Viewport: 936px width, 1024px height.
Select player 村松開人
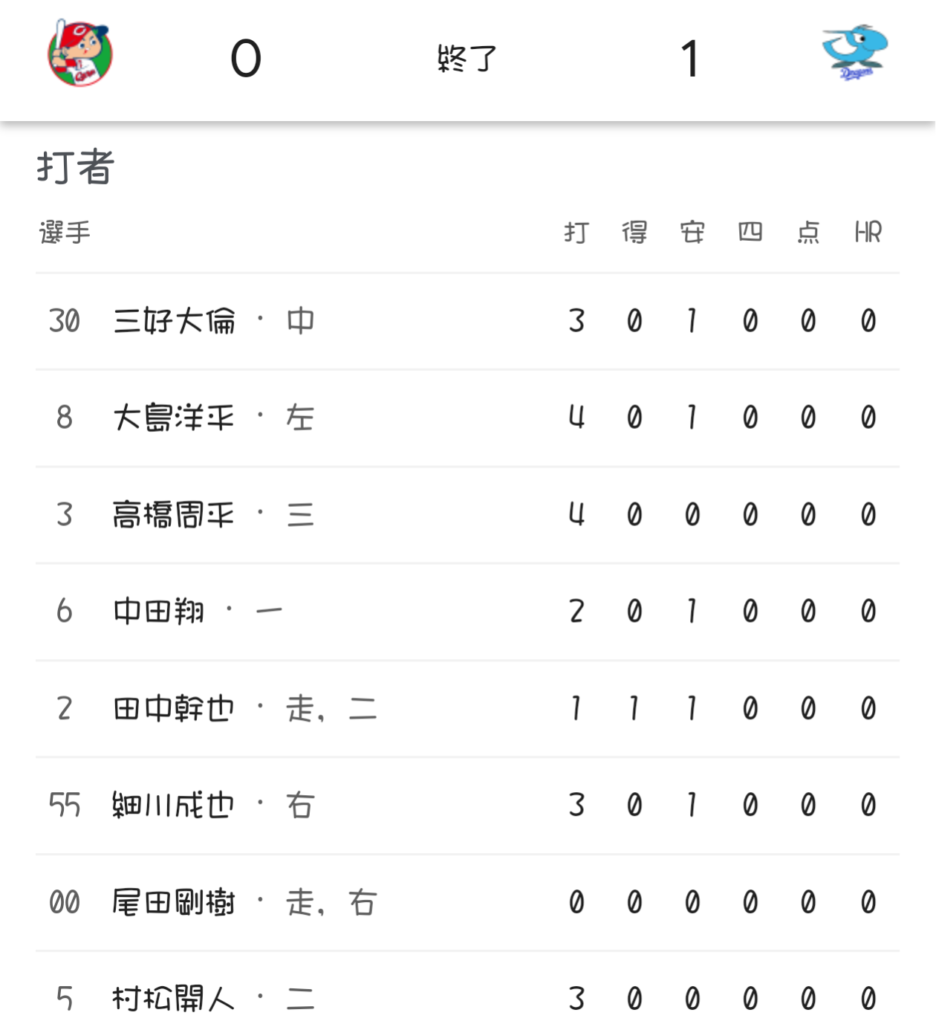coord(175,997)
